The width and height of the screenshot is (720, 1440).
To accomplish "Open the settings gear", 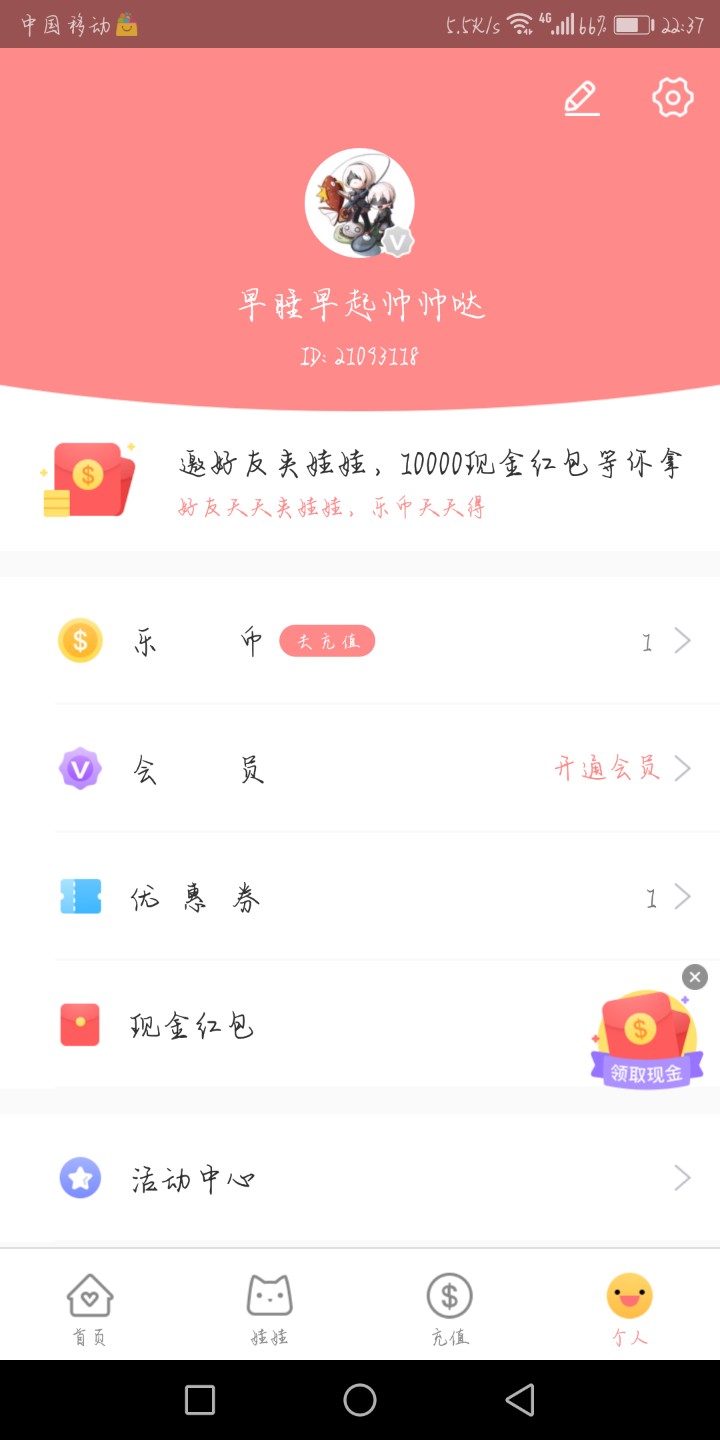I will pos(673,97).
